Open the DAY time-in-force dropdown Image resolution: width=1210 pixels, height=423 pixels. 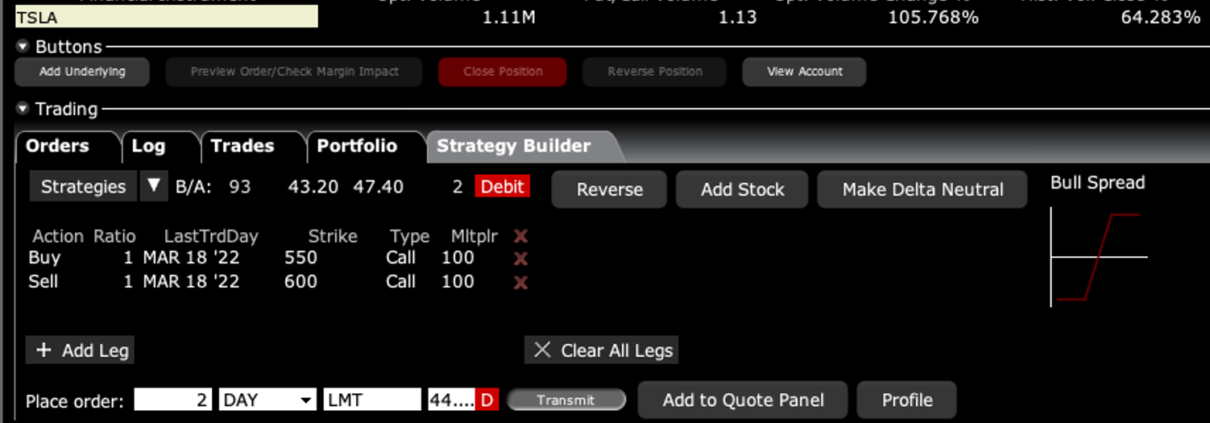267,400
